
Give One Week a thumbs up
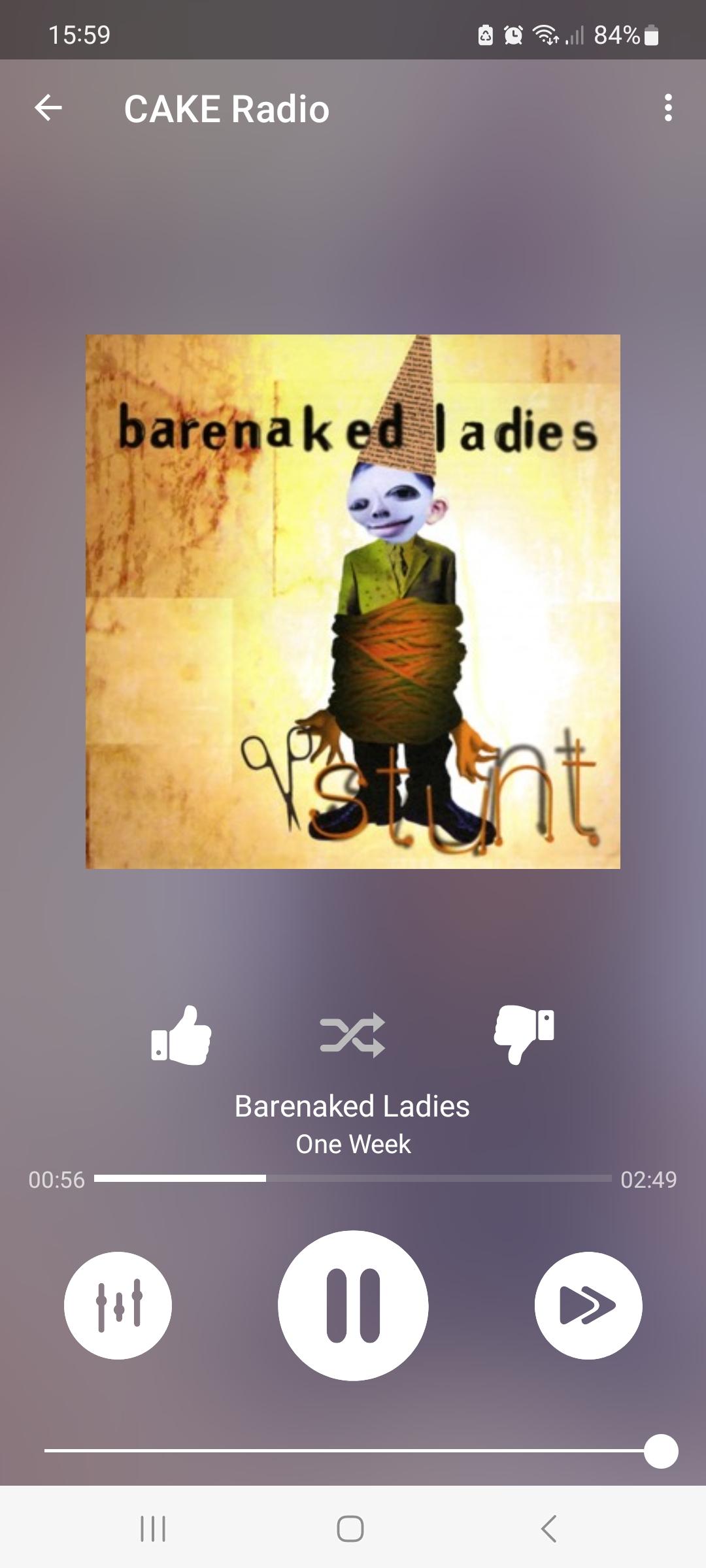coord(181,1036)
